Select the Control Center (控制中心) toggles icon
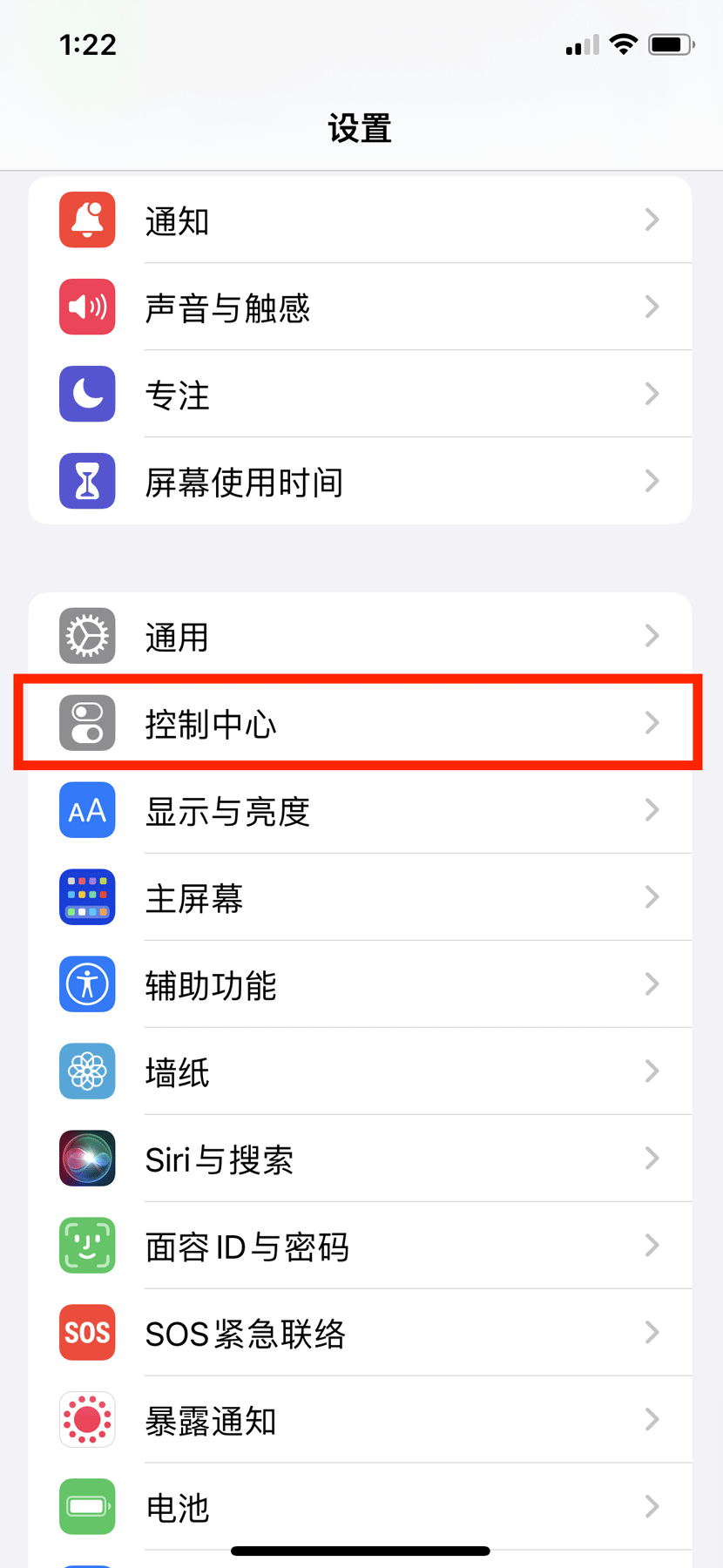The image size is (723, 1568). (87, 723)
